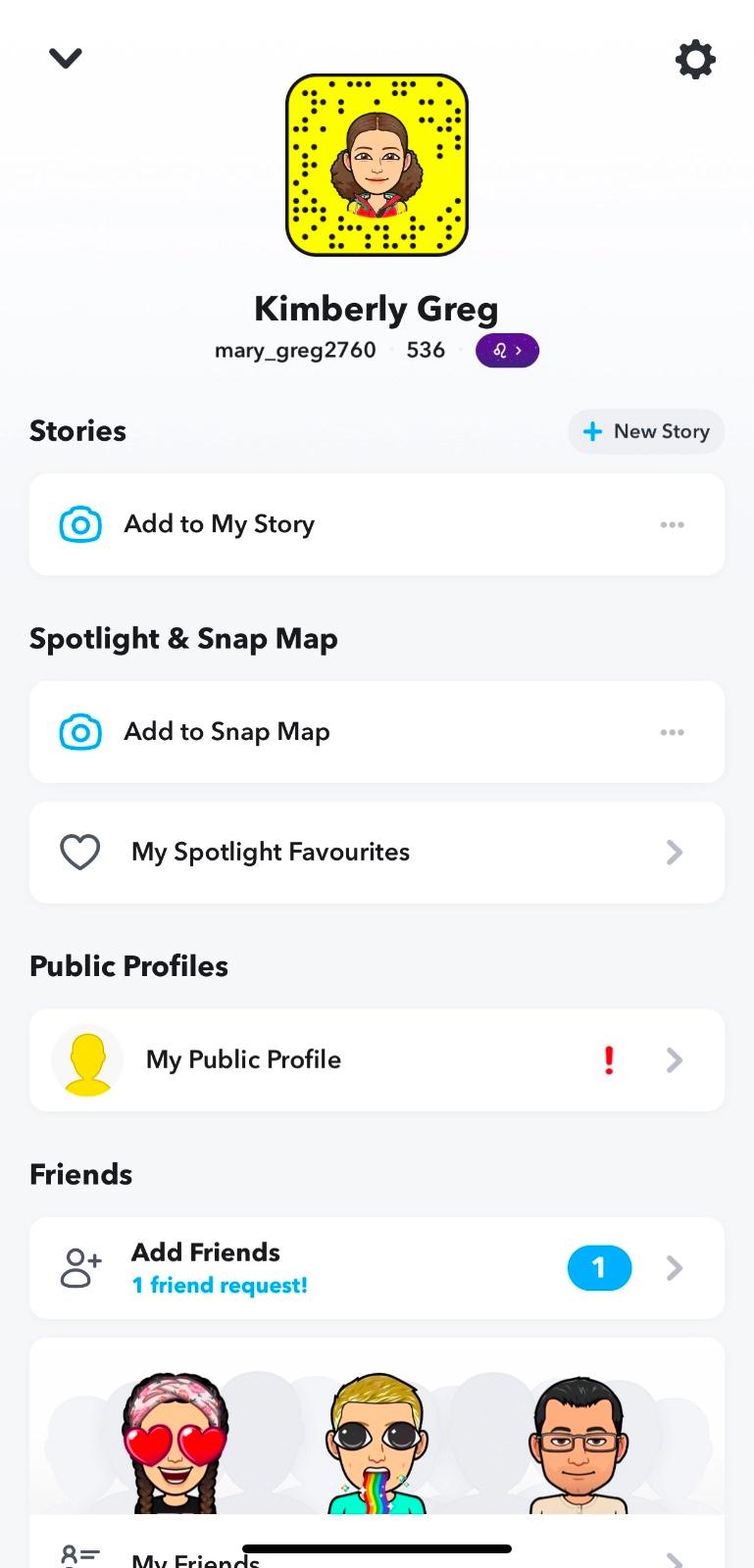Tap the purple Leo zodiac badge

pos(507,351)
